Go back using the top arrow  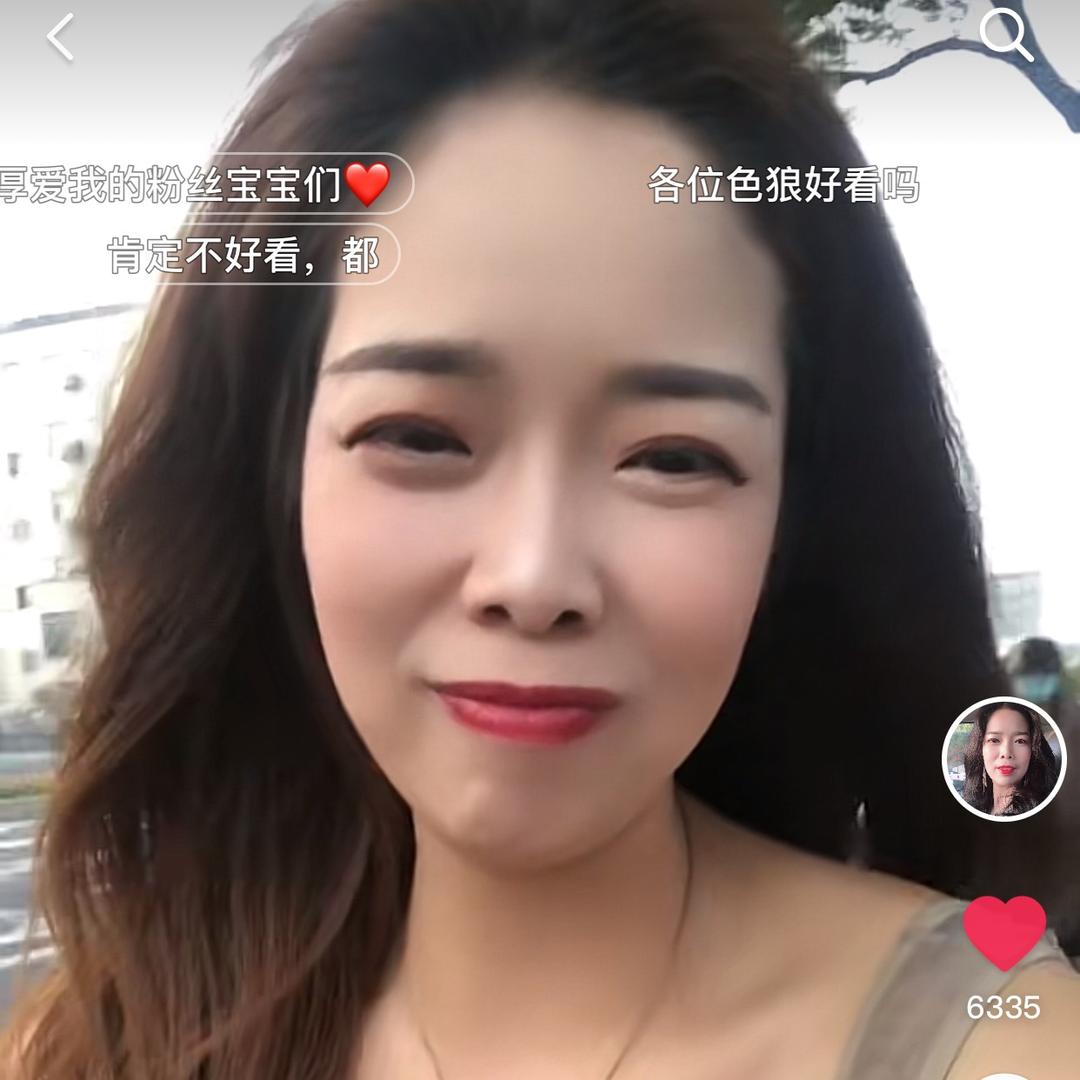60,38
